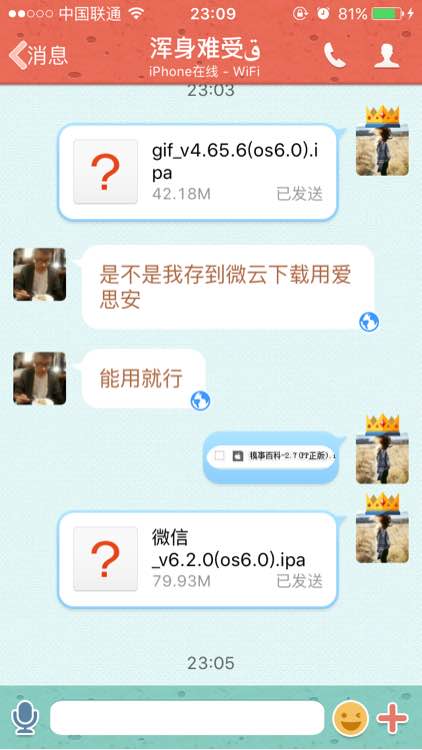The height and width of the screenshot is (750, 422).
Task: Open the contact profile icon
Action: coord(387,55)
